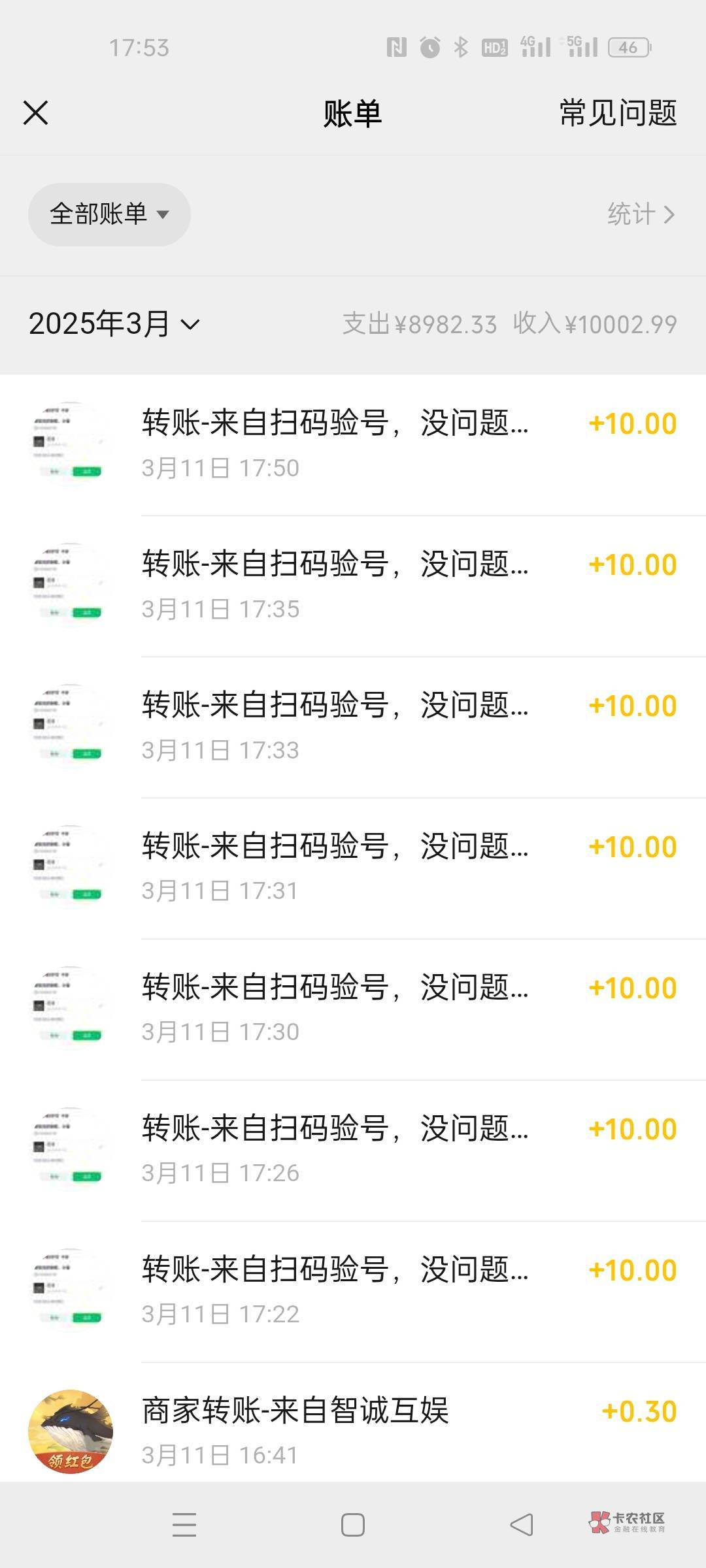This screenshot has height=1568, width=706.
Task: Show details of the 17:22 transfer
Action: tap(353, 1291)
